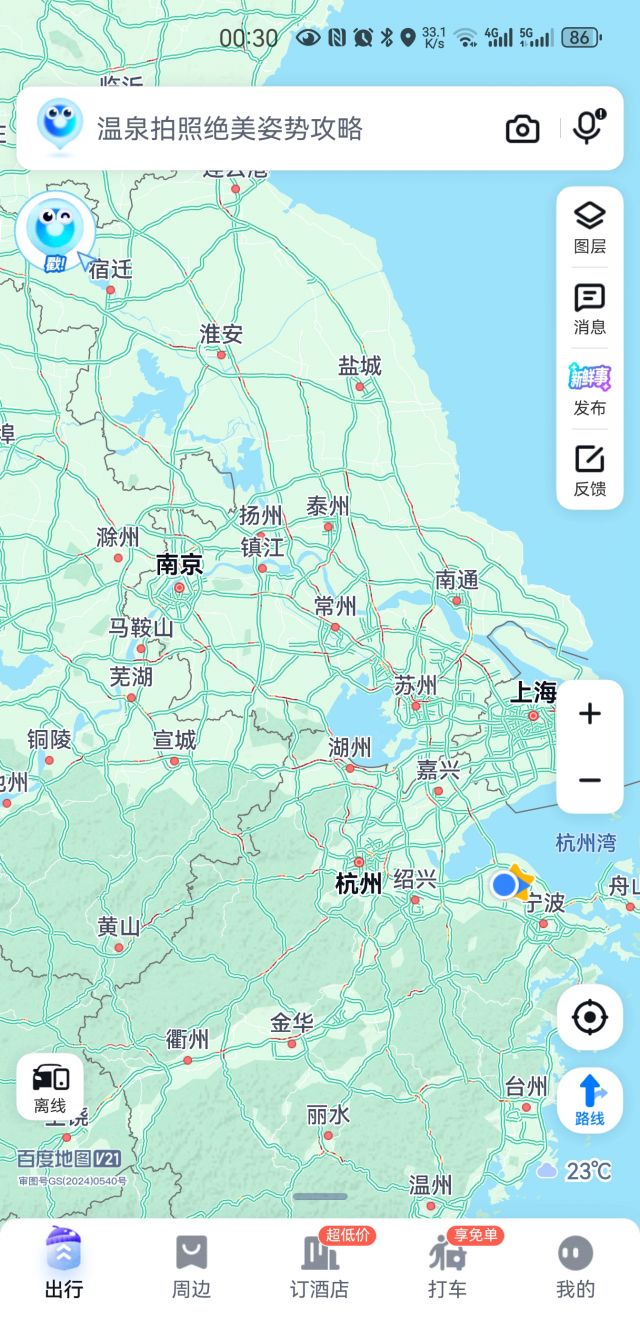Tap the blue mascot assistant avatar
The width and height of the screenshot is (640, 1320).
(x=56, y=232)
